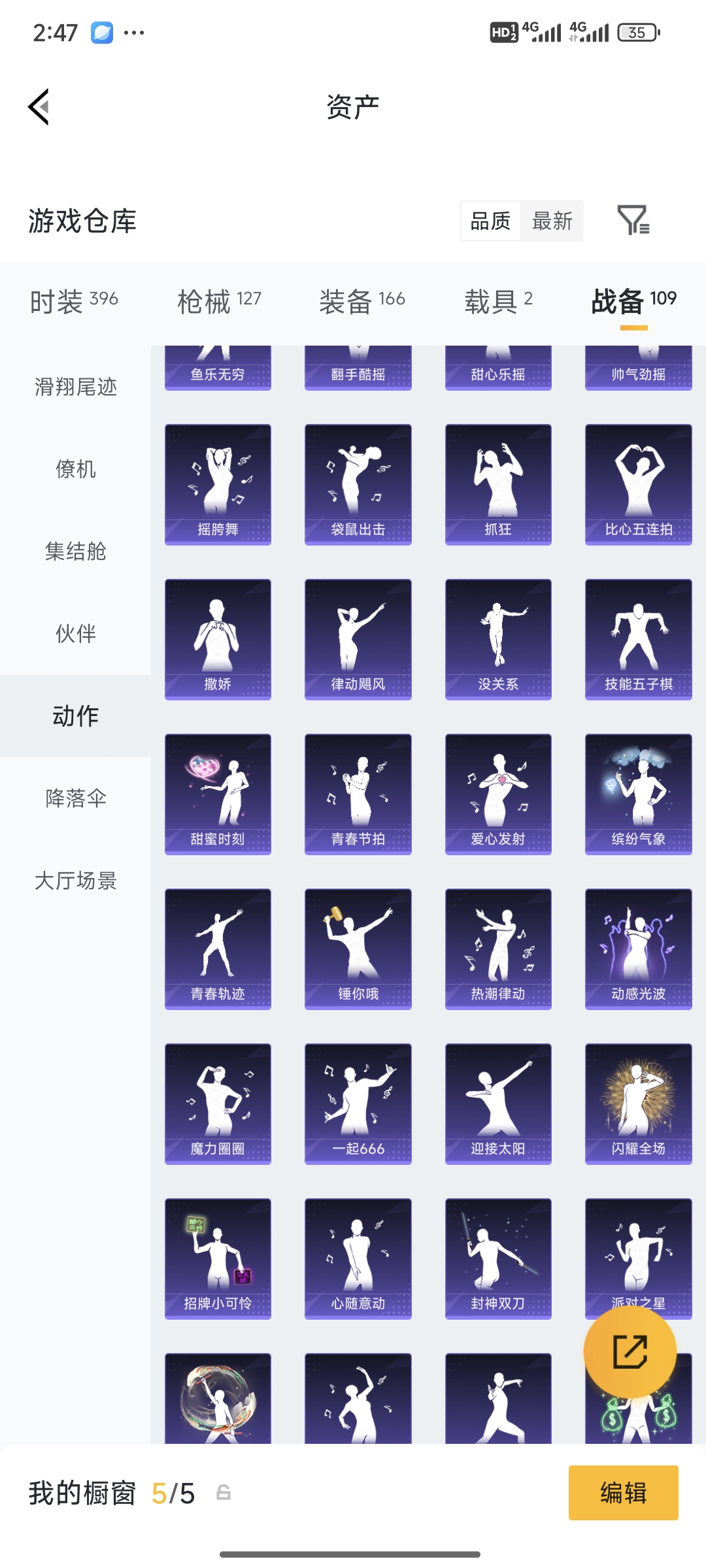Expand the 降落伞 category

pyautogui.click(x=75, y=798)
